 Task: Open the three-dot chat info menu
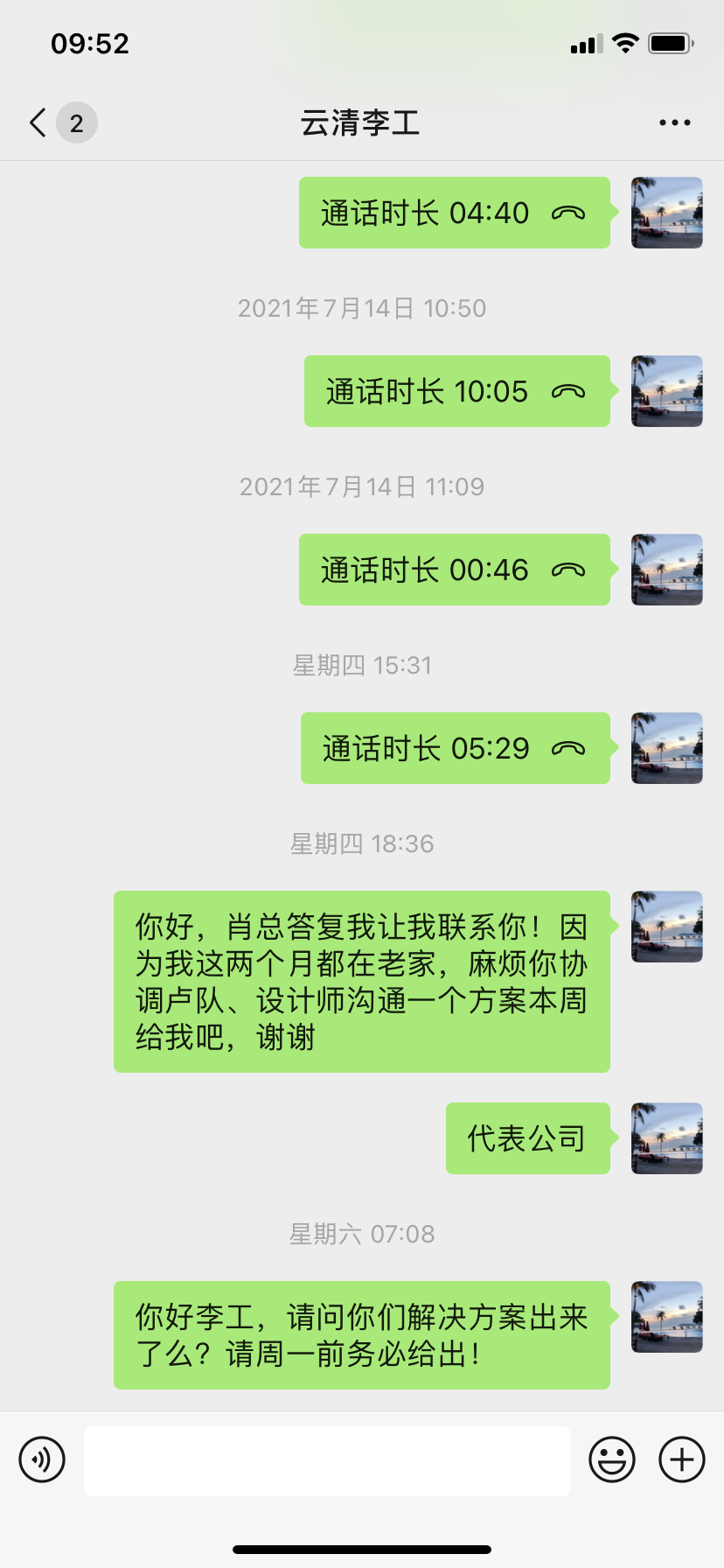674,123
